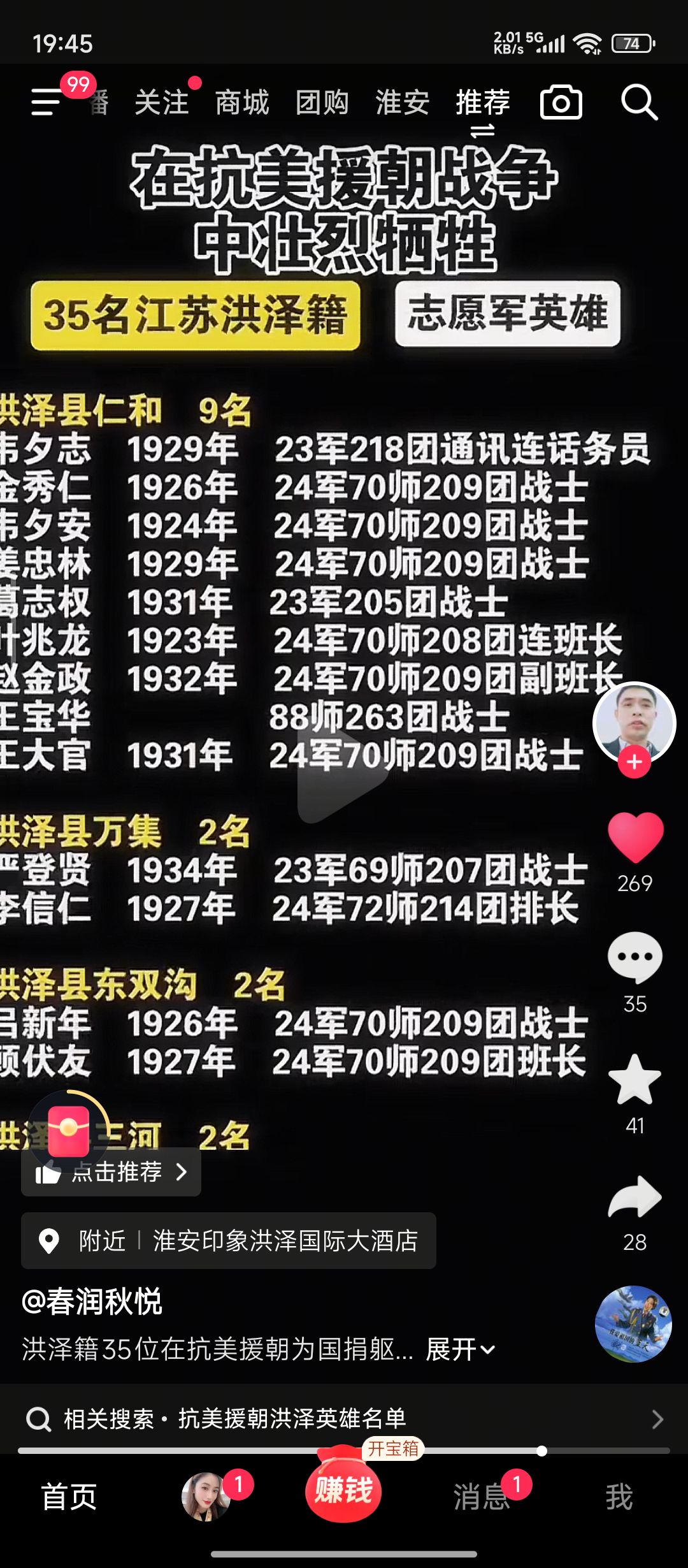Open the 我 profile tab
The width and height of the screenshot is (688, 1568).
619,1497
